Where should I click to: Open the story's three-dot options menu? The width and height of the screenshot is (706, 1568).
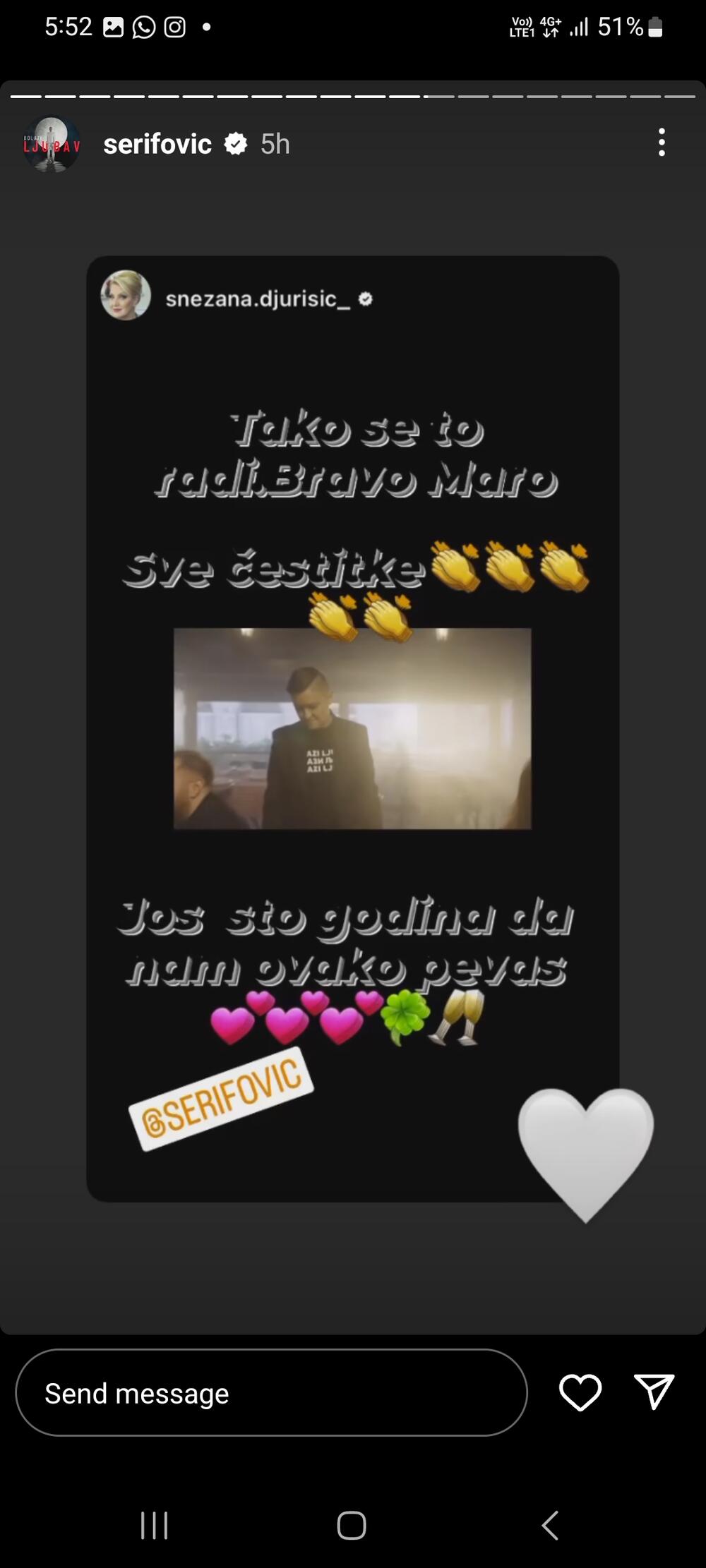coord(661,143)
